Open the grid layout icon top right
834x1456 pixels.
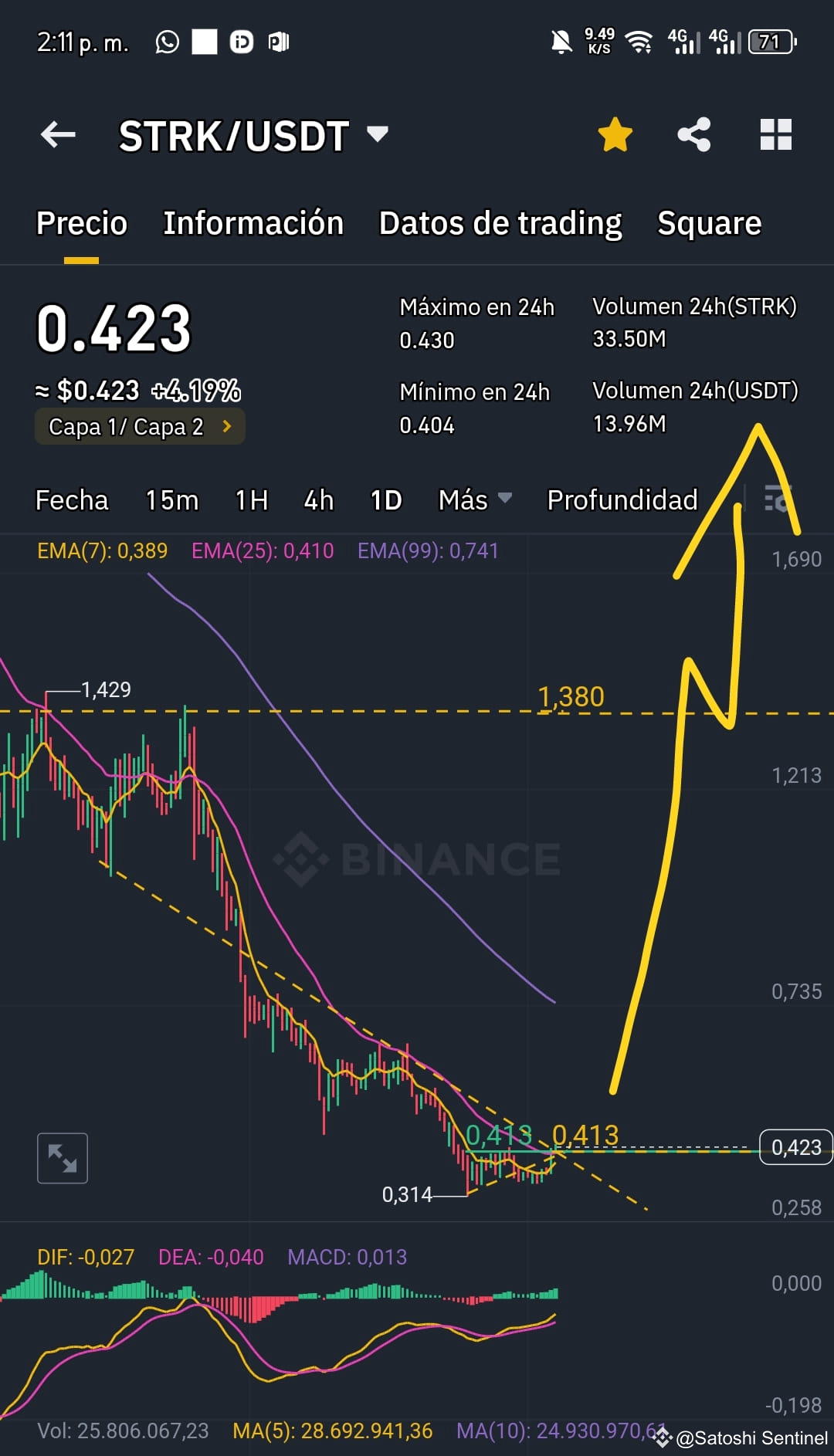click(776, 134)
